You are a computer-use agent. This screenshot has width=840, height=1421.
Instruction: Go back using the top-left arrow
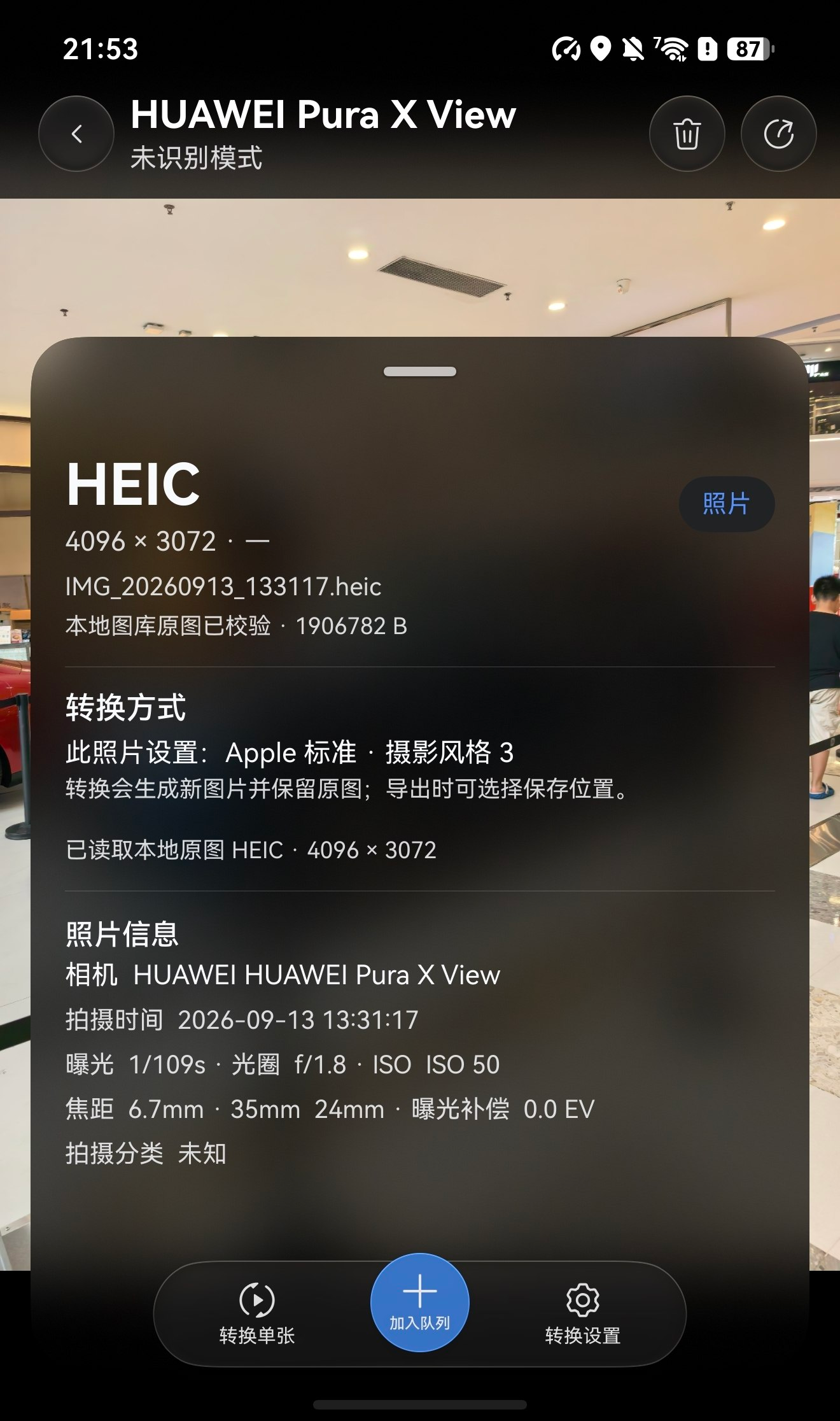point(76,134)
